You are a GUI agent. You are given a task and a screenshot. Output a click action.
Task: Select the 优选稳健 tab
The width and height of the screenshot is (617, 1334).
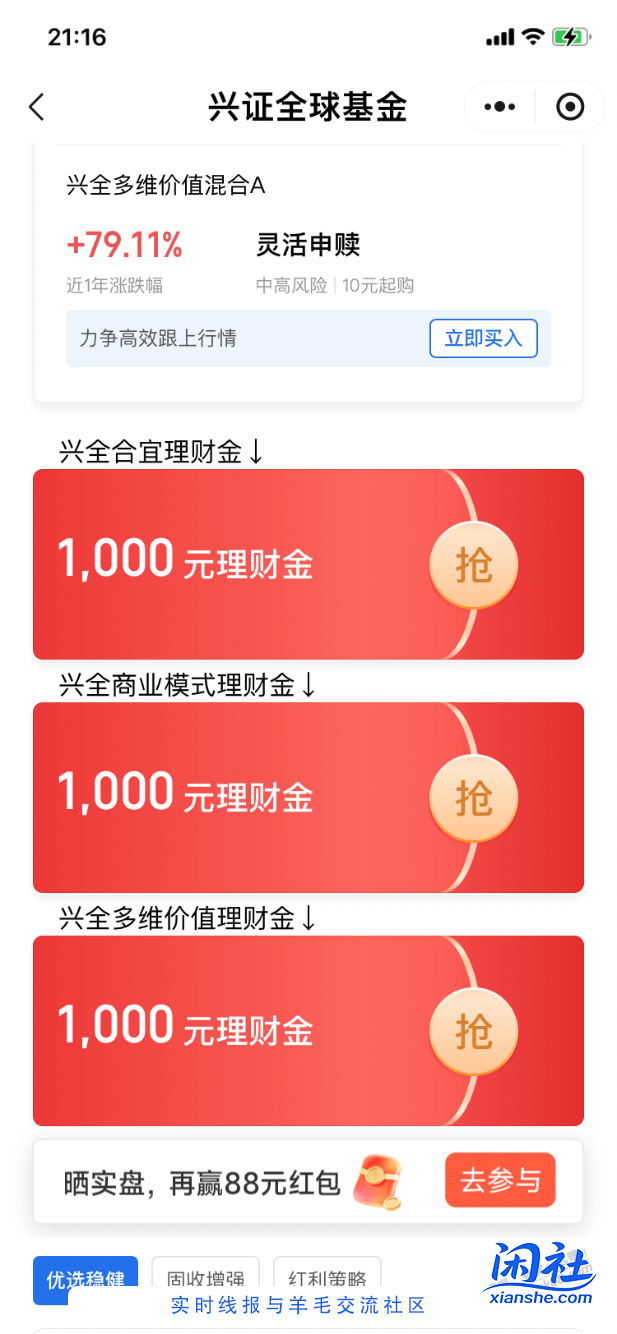coord(85,1279)
